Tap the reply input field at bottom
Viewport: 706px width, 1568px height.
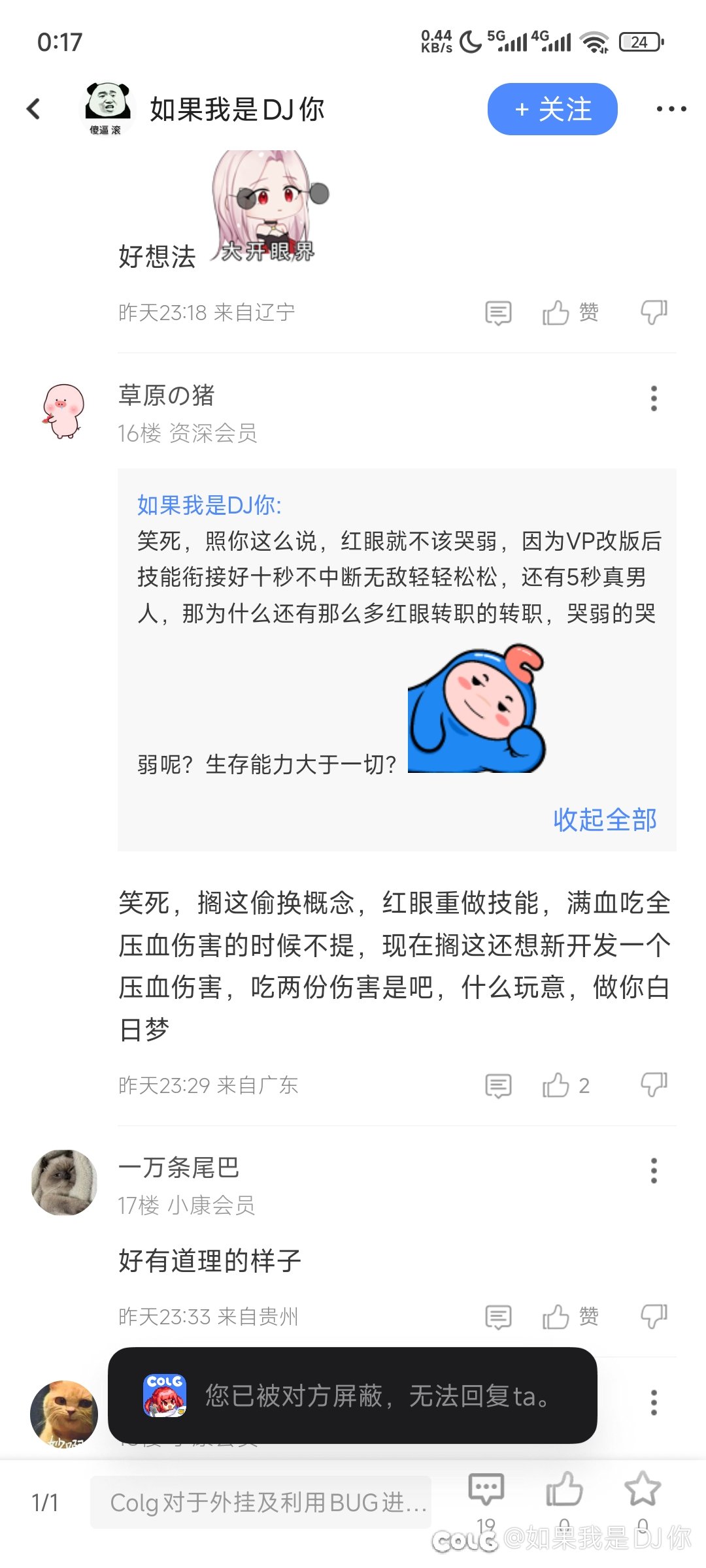[x=260, y=1503]
